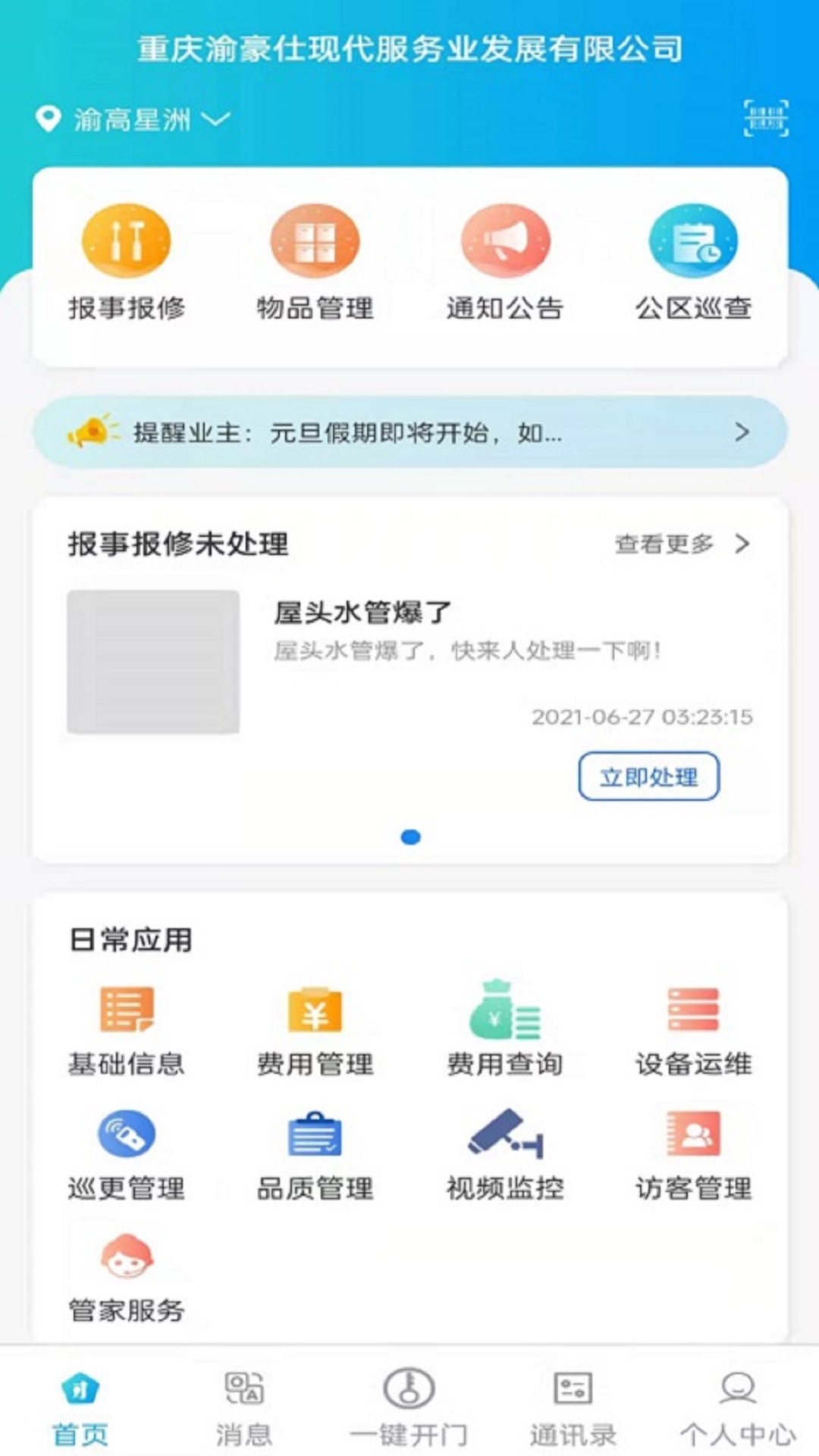Screen dimensions: 819x1456
Task: Open the 提醒业主 announcement banner
Action: [409, 432]
